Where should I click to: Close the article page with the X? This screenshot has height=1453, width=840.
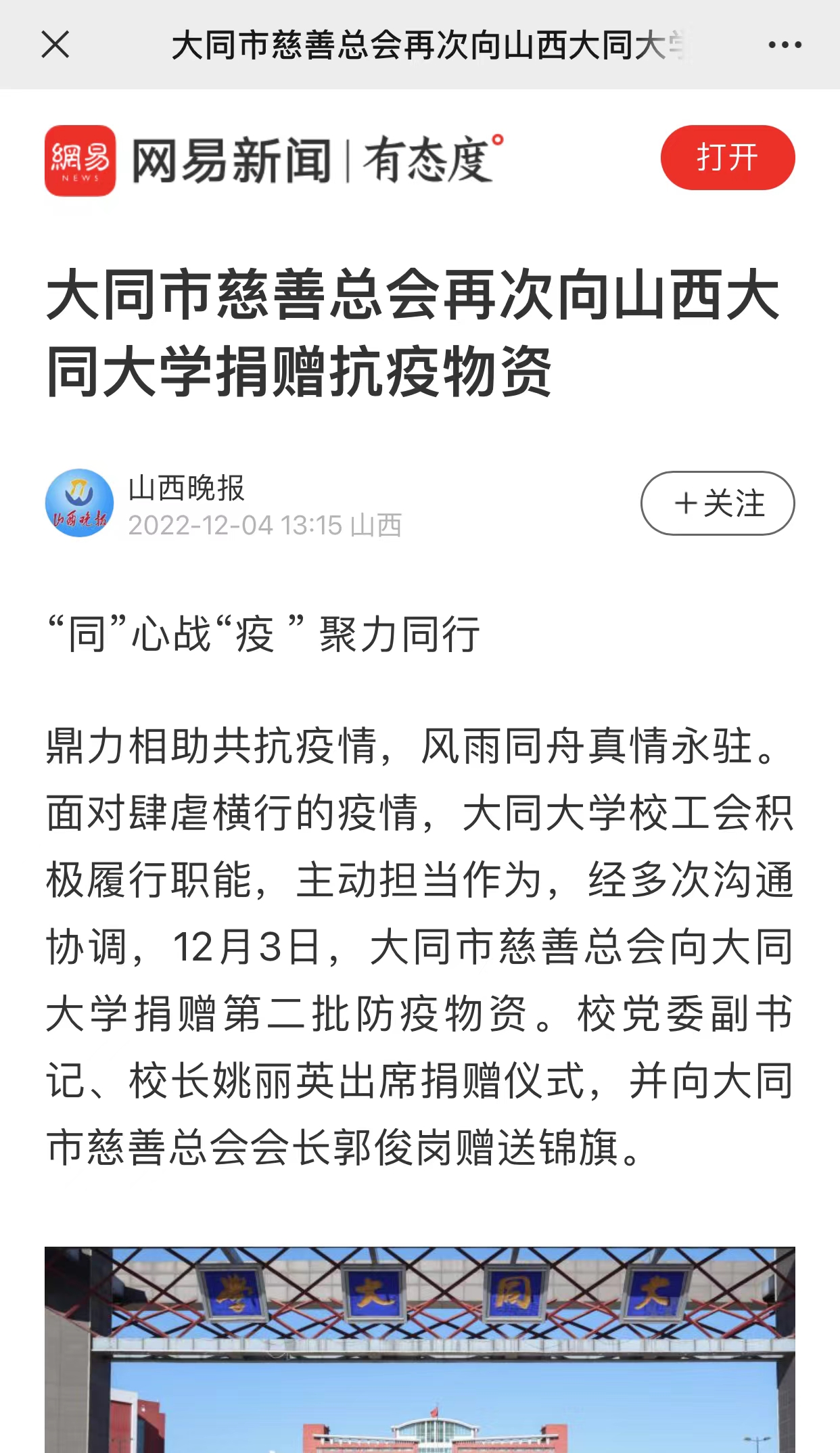click(55, 45)
